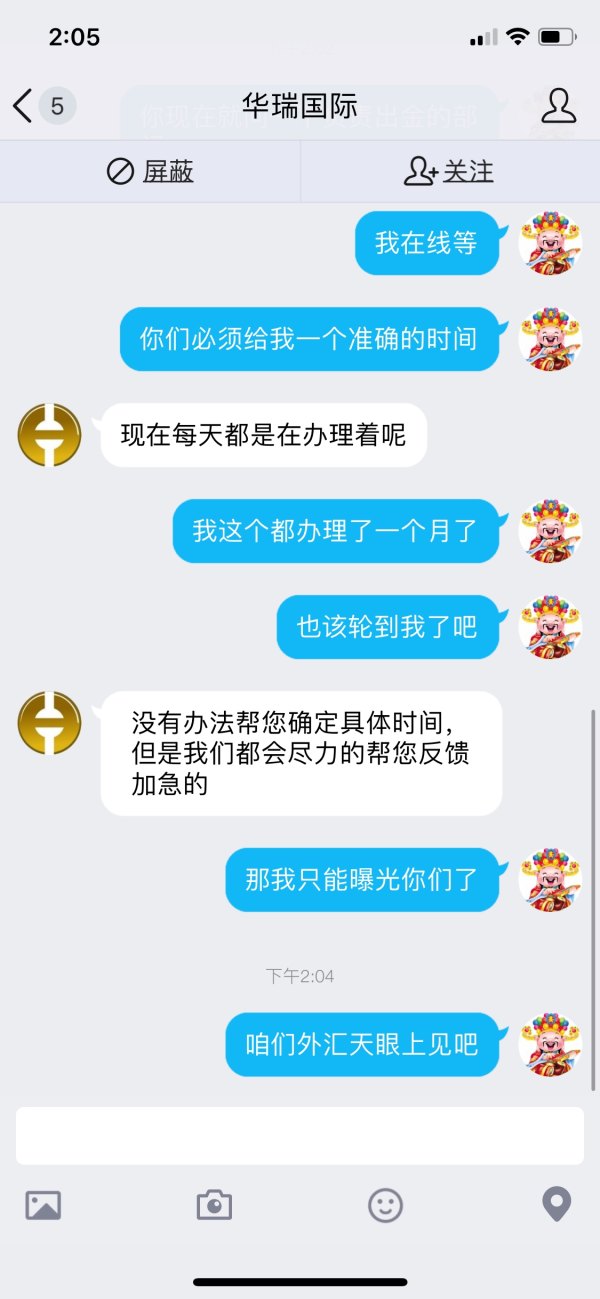Open 华瑞国际's avatar beside 现在每天都是在办理着呢
The height and width of the screenshot is (1299, 600).
[50, 435]
